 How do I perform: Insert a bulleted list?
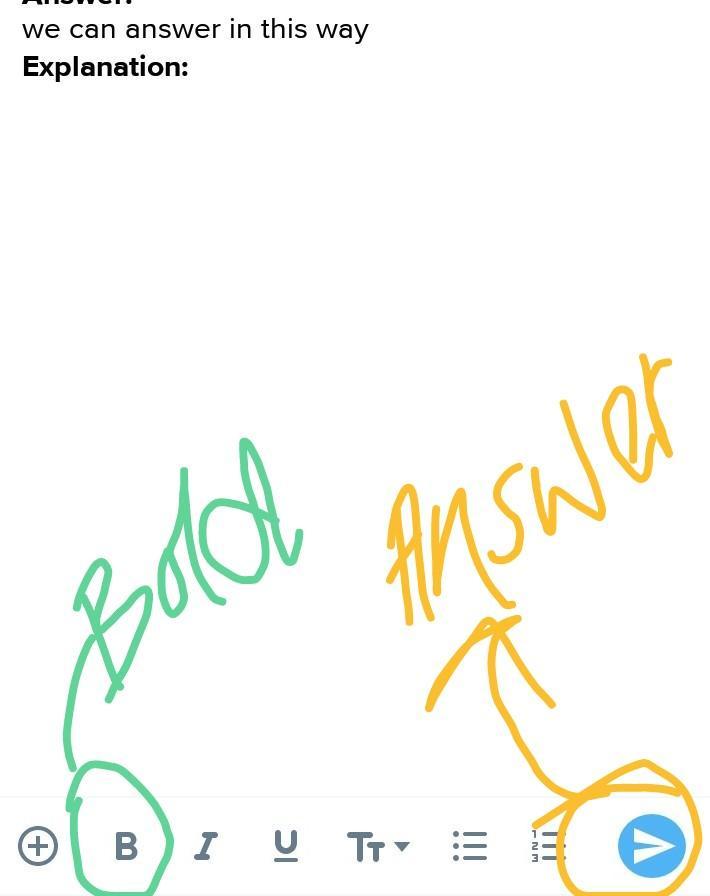470,846
